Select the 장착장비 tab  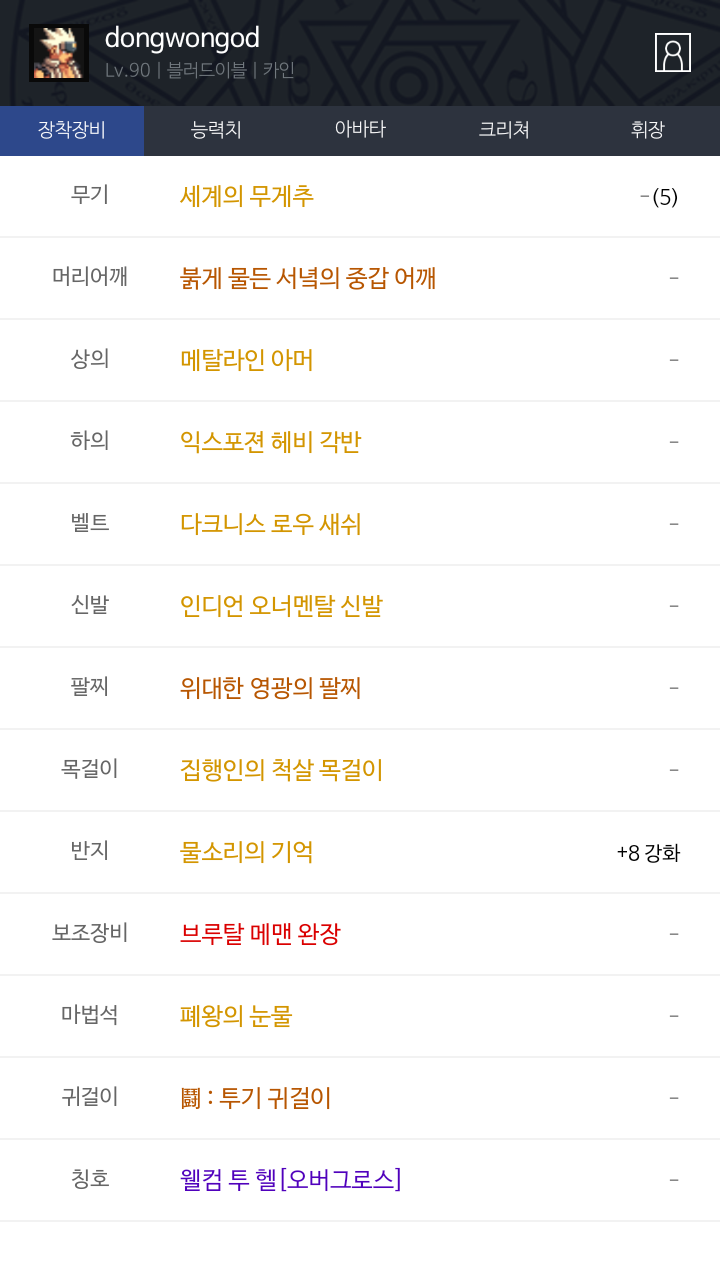click(72, 130)
